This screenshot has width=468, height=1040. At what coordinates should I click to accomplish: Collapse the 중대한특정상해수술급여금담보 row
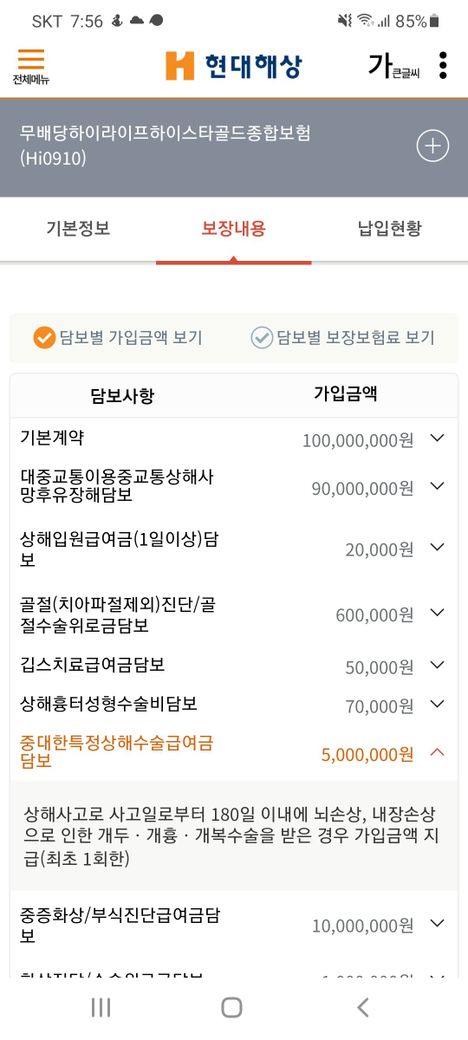pyautogui.click(x=233, y=752)
